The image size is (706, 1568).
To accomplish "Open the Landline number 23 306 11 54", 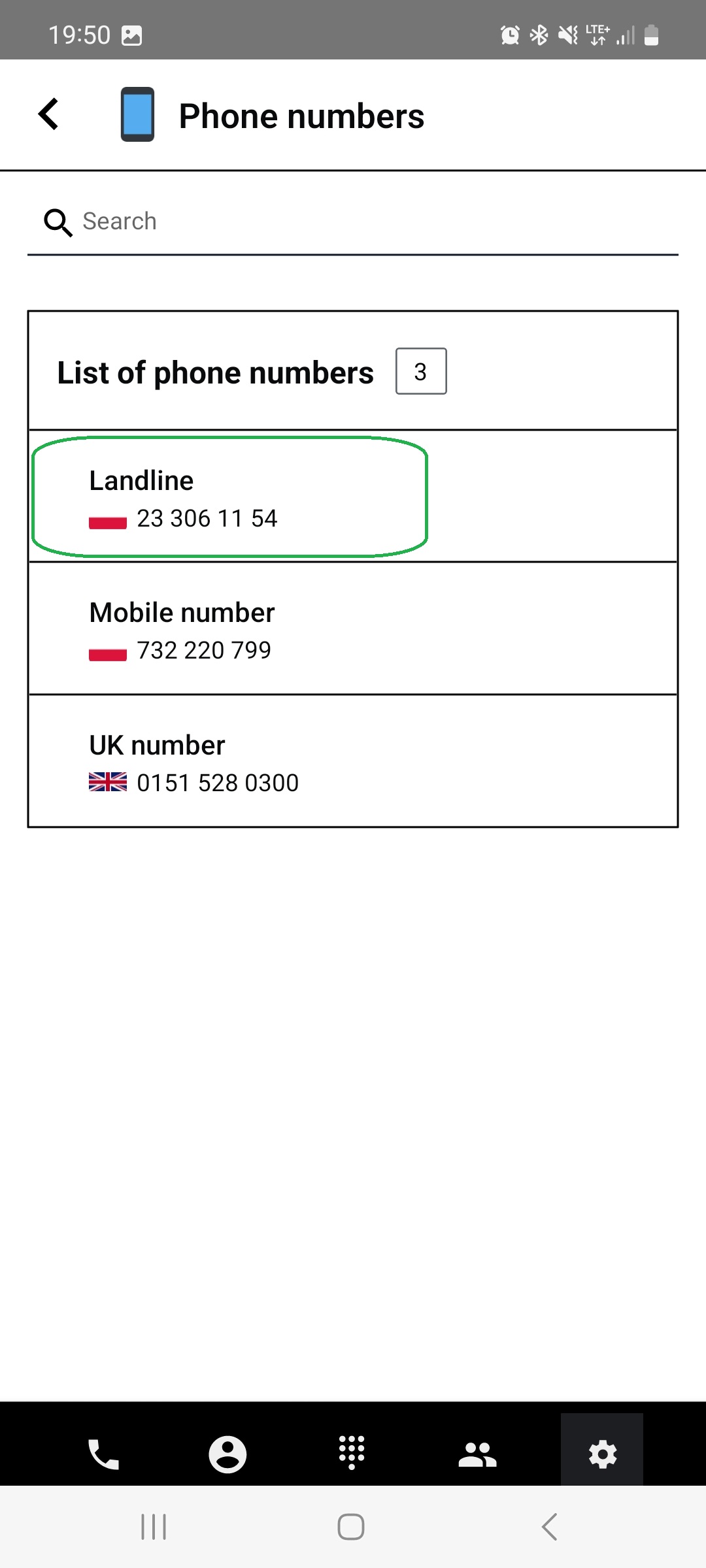I will point(229,497).
